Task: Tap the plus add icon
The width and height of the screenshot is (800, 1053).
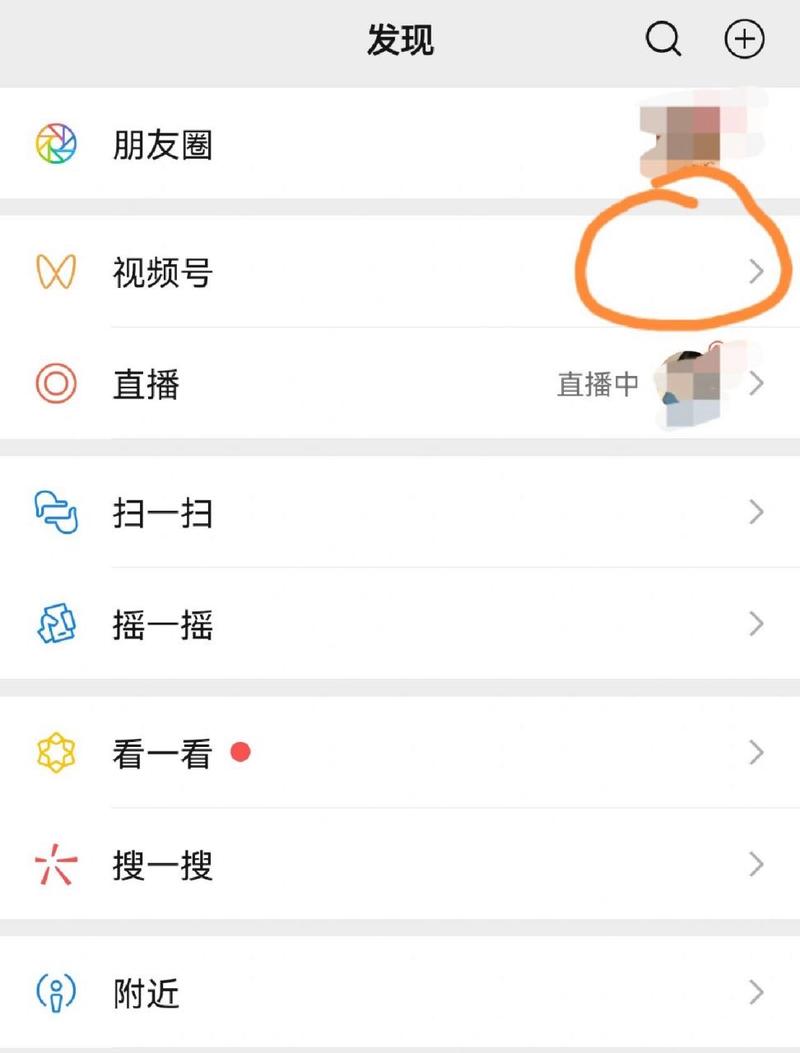Action: point(743,40)
